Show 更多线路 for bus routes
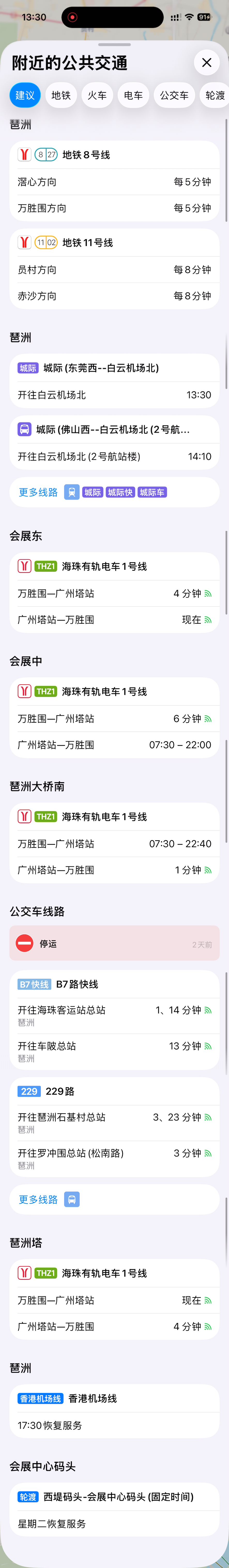Viewport: 229px width, 1568px height. [38, 1200]
